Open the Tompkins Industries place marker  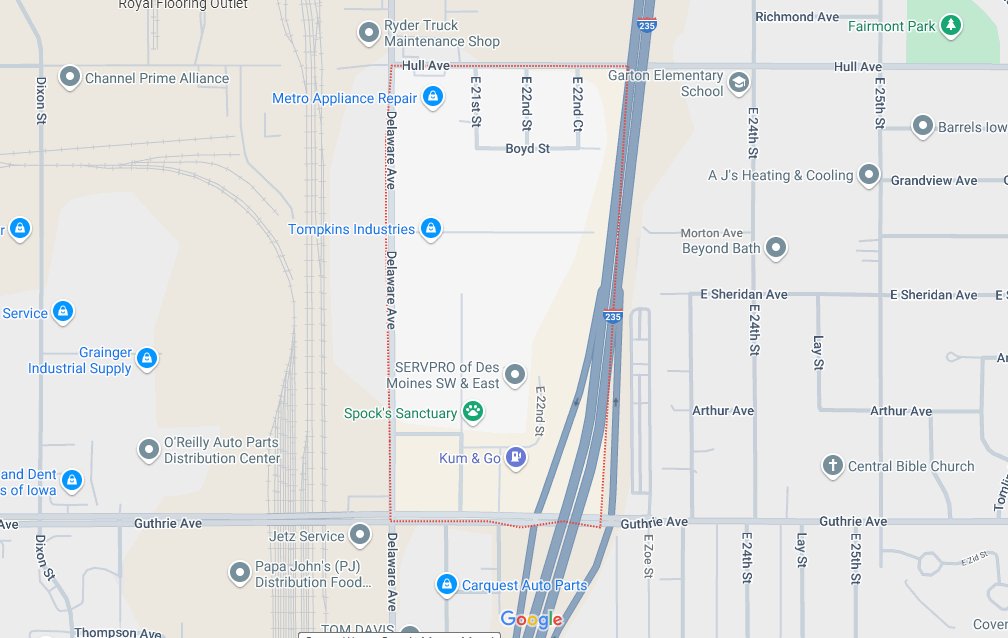point(430,229)
